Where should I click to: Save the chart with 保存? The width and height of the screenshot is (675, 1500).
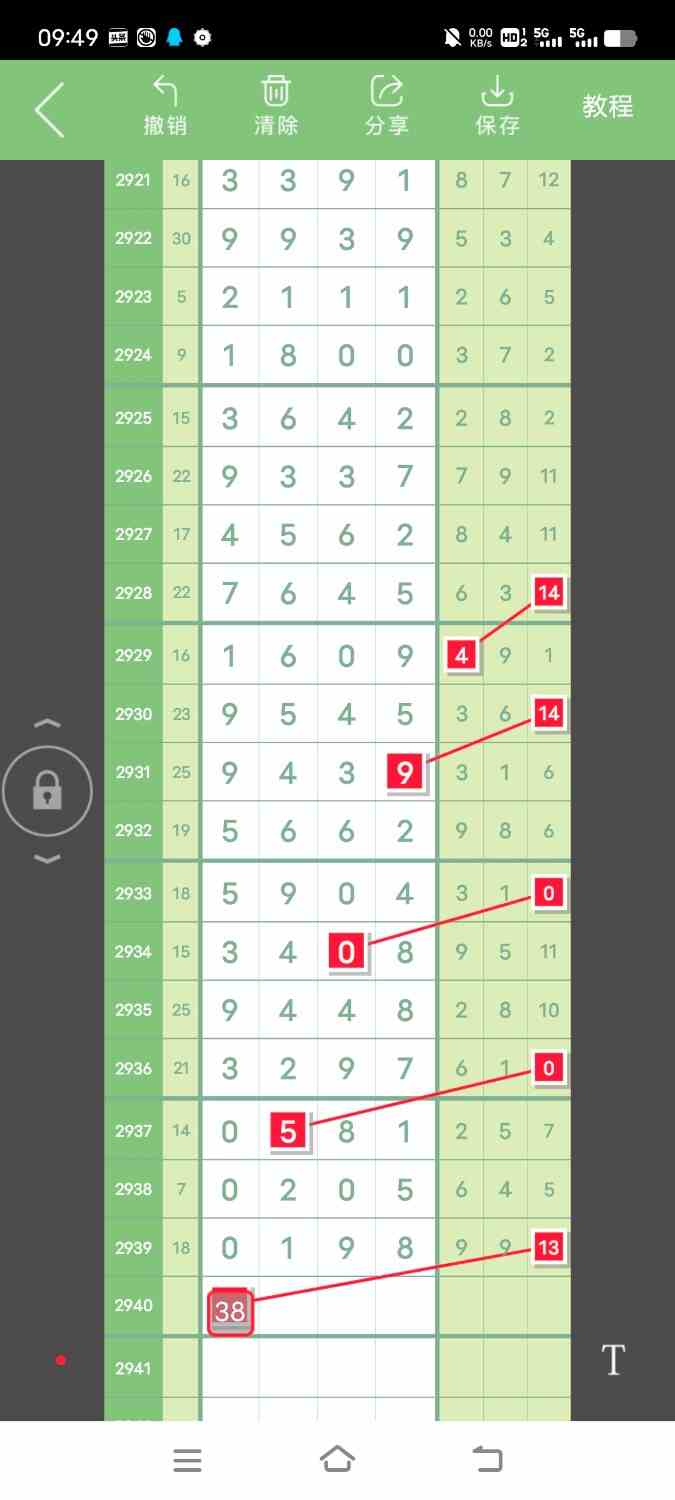click(x=497, y=106)
